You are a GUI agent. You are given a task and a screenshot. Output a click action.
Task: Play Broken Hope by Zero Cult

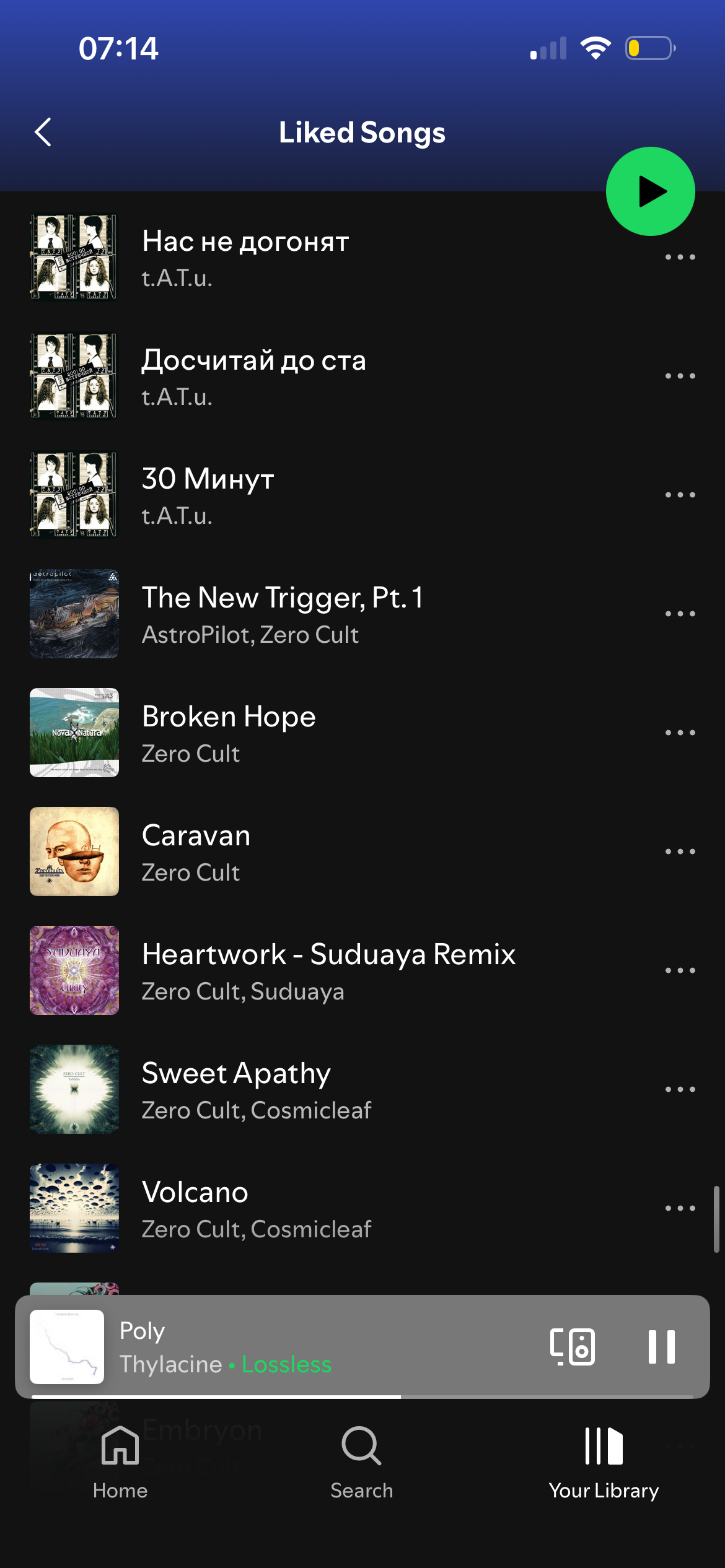pyautogui.click(x=229, y=733)
